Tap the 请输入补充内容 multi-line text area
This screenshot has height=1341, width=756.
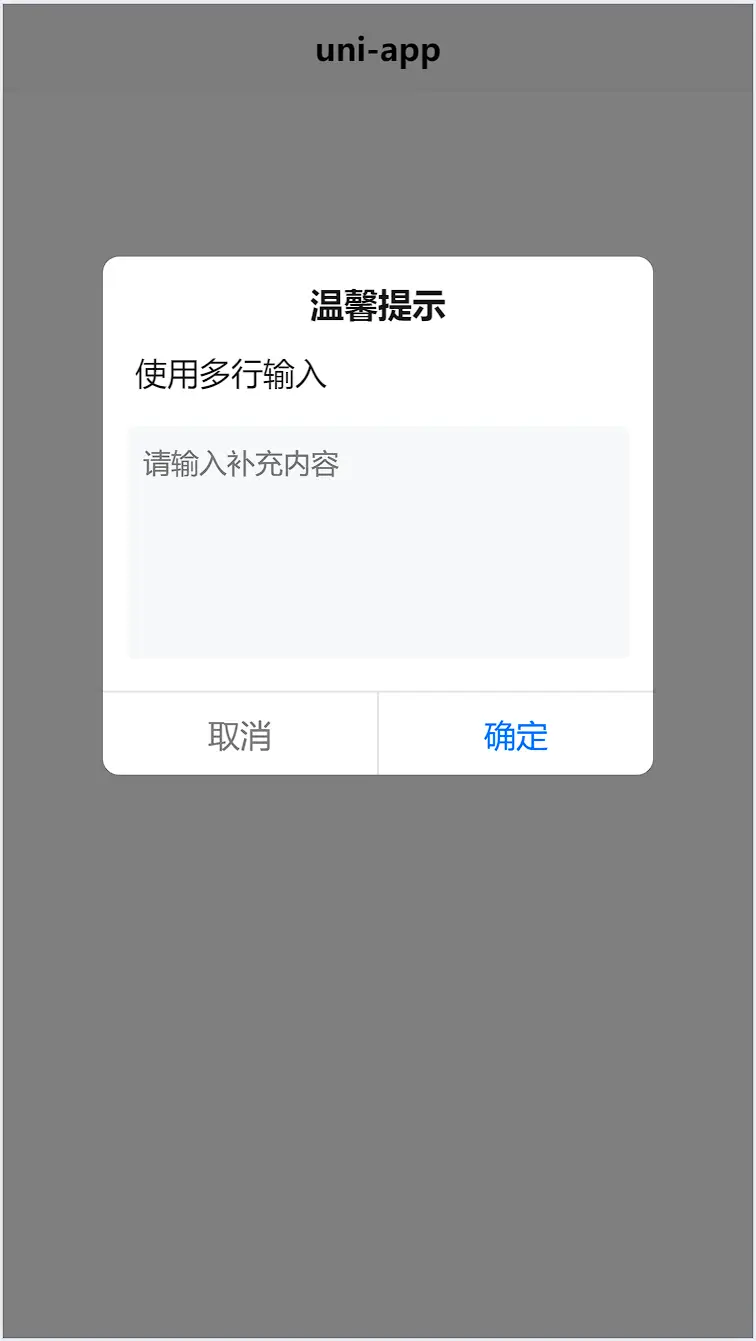(378, 542)
